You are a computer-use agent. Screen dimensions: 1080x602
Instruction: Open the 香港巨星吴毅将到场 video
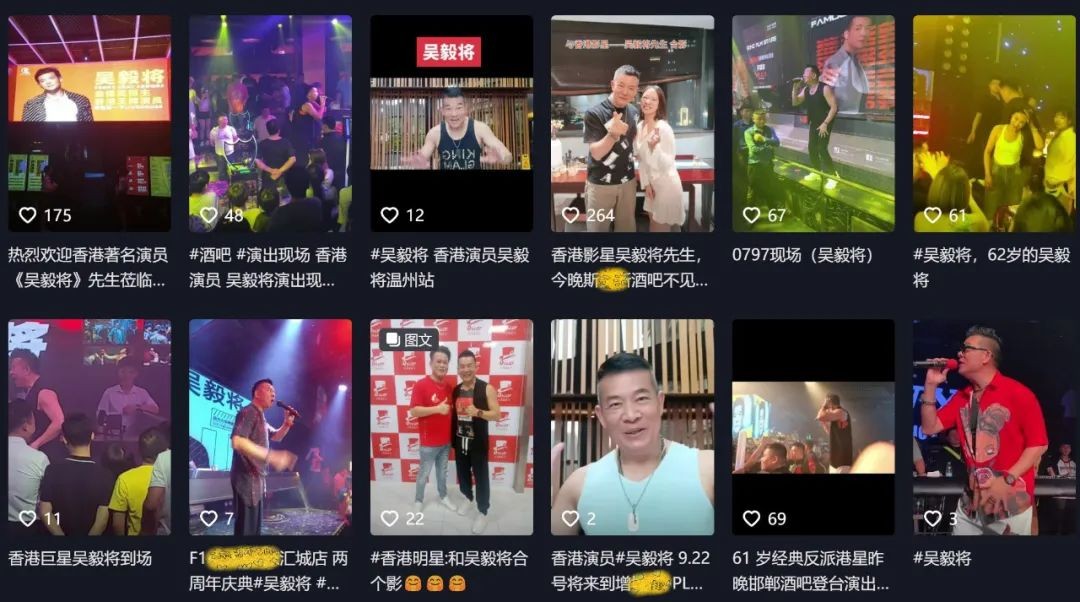tap(89, 426)
